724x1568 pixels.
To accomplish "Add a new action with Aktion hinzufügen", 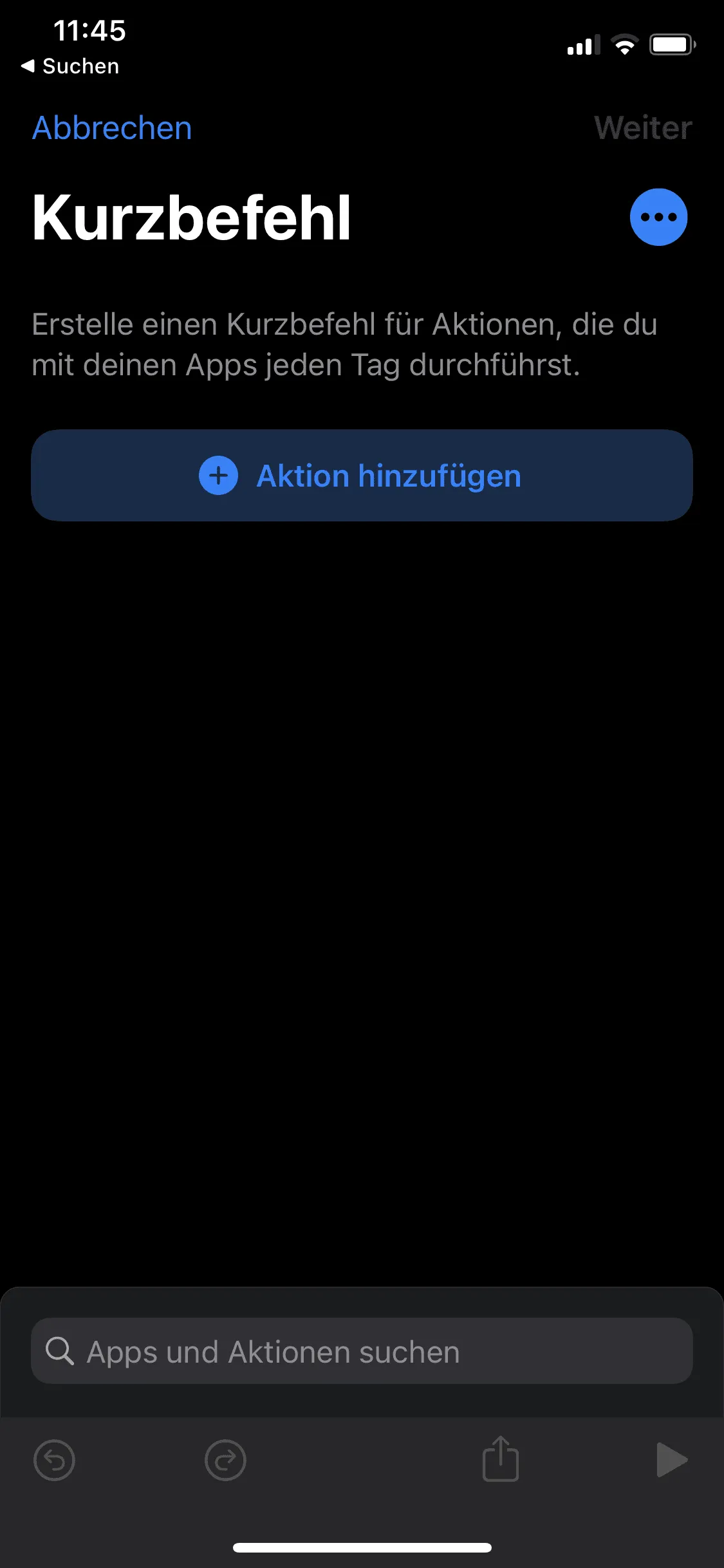I will click(x=362, y=476).
